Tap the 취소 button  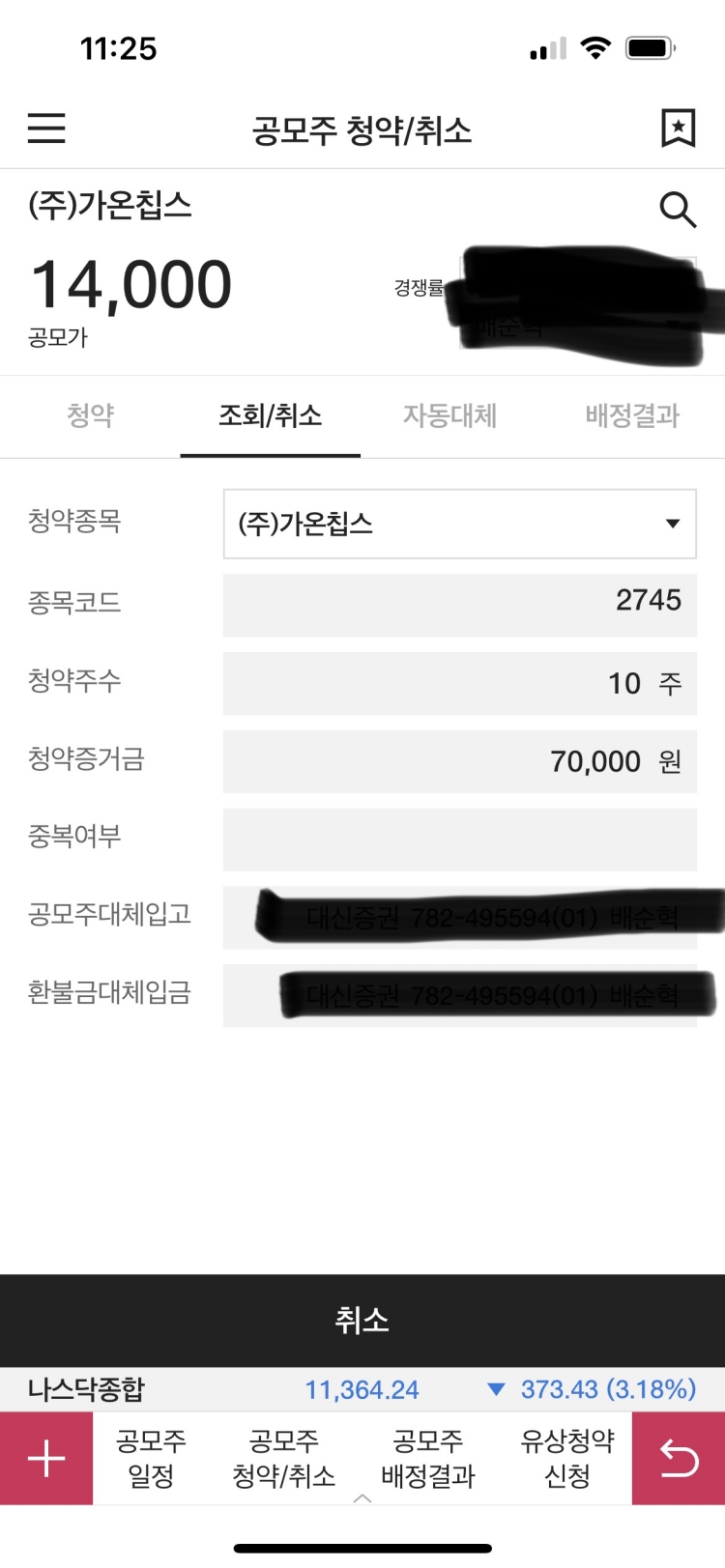click(x=362, y=1320)
